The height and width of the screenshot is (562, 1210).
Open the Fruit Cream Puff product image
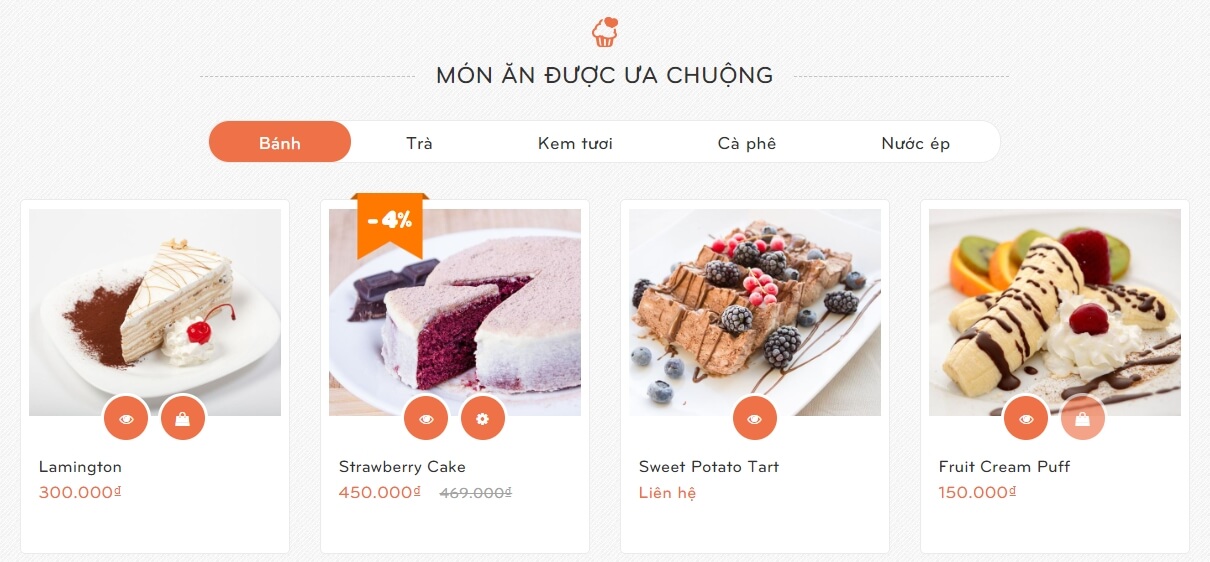click(1055, 300)
